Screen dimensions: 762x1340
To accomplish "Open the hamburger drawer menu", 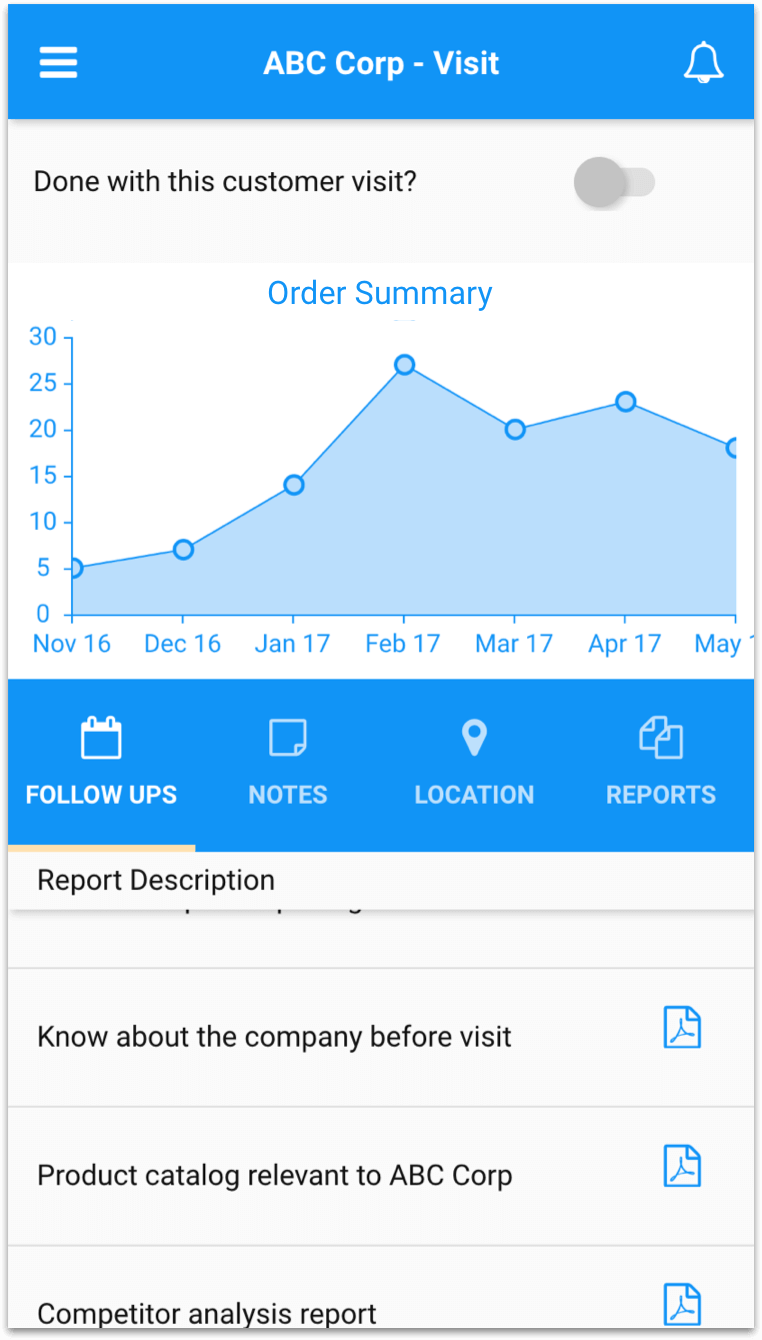I will (x=58, y=63).
